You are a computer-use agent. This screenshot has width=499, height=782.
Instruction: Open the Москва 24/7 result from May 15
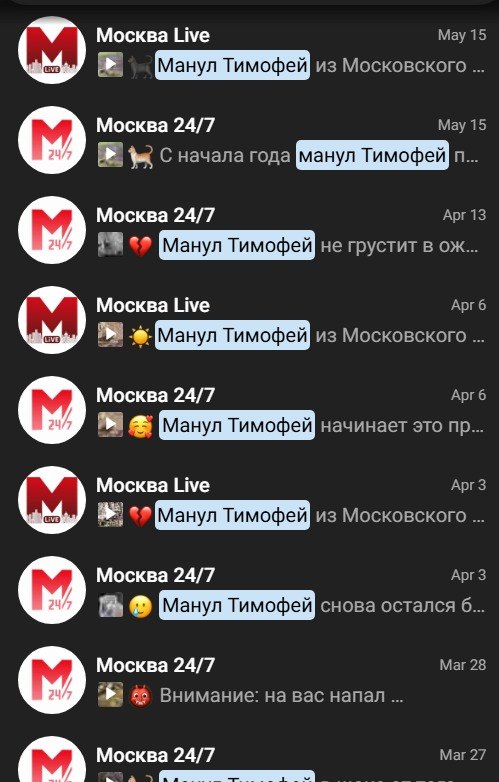(x=249, y=140)
